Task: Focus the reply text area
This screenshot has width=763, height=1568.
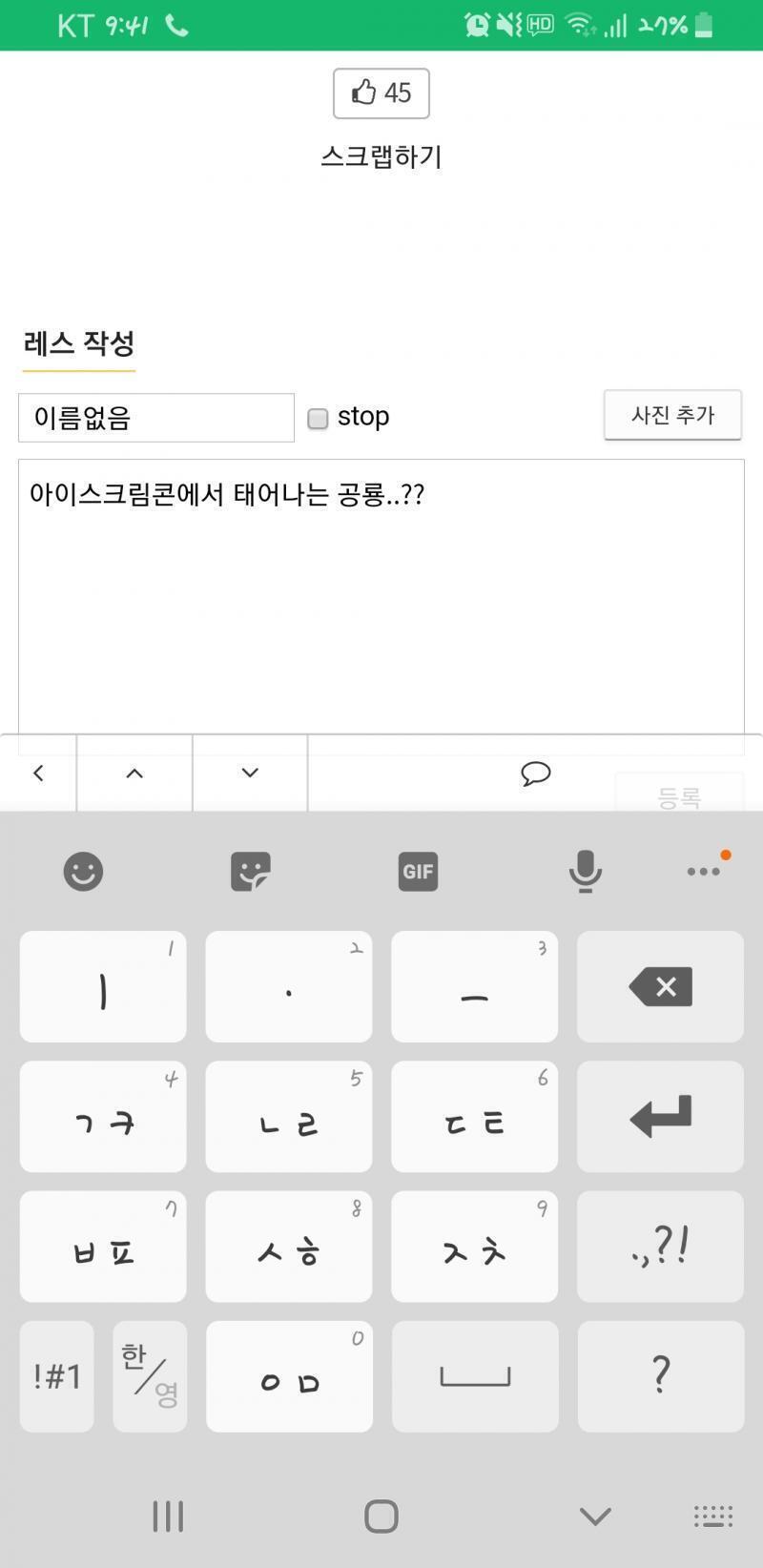Action: coord(381,597)
